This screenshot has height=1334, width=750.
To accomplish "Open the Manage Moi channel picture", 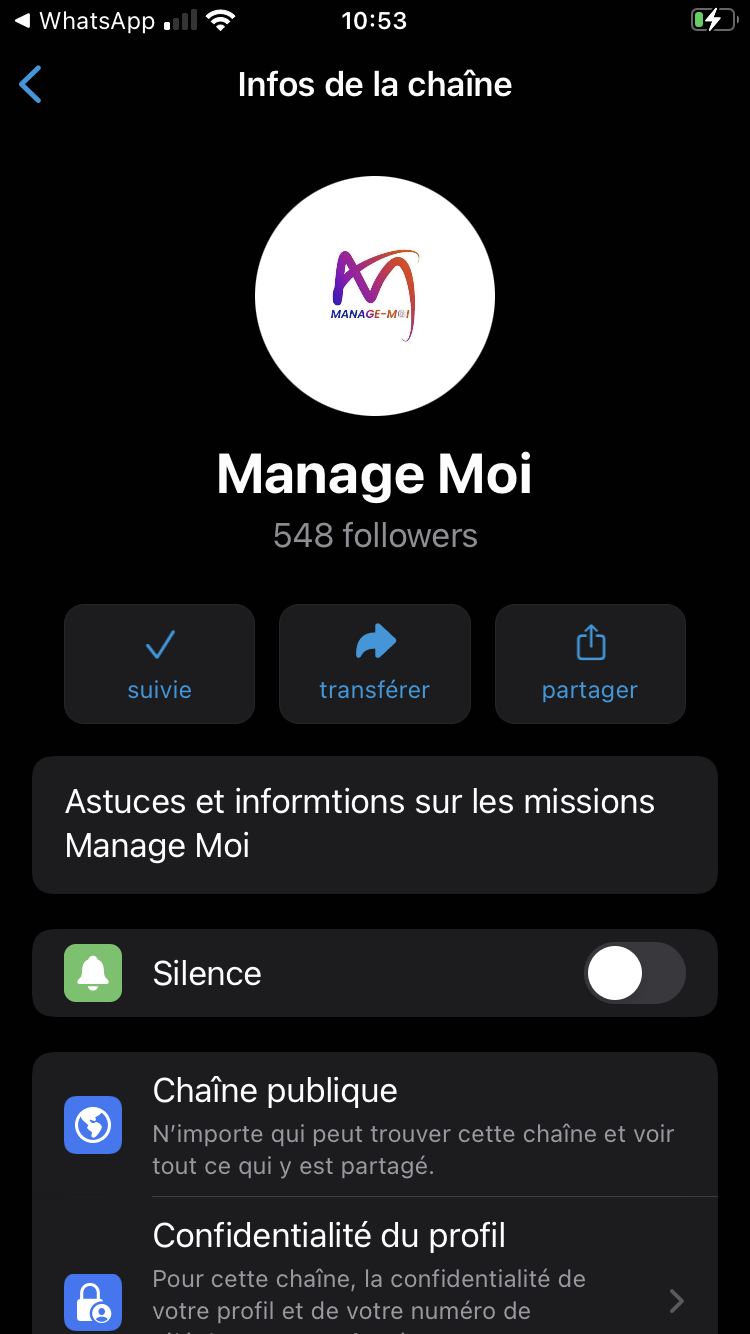I will pos(375,296).
